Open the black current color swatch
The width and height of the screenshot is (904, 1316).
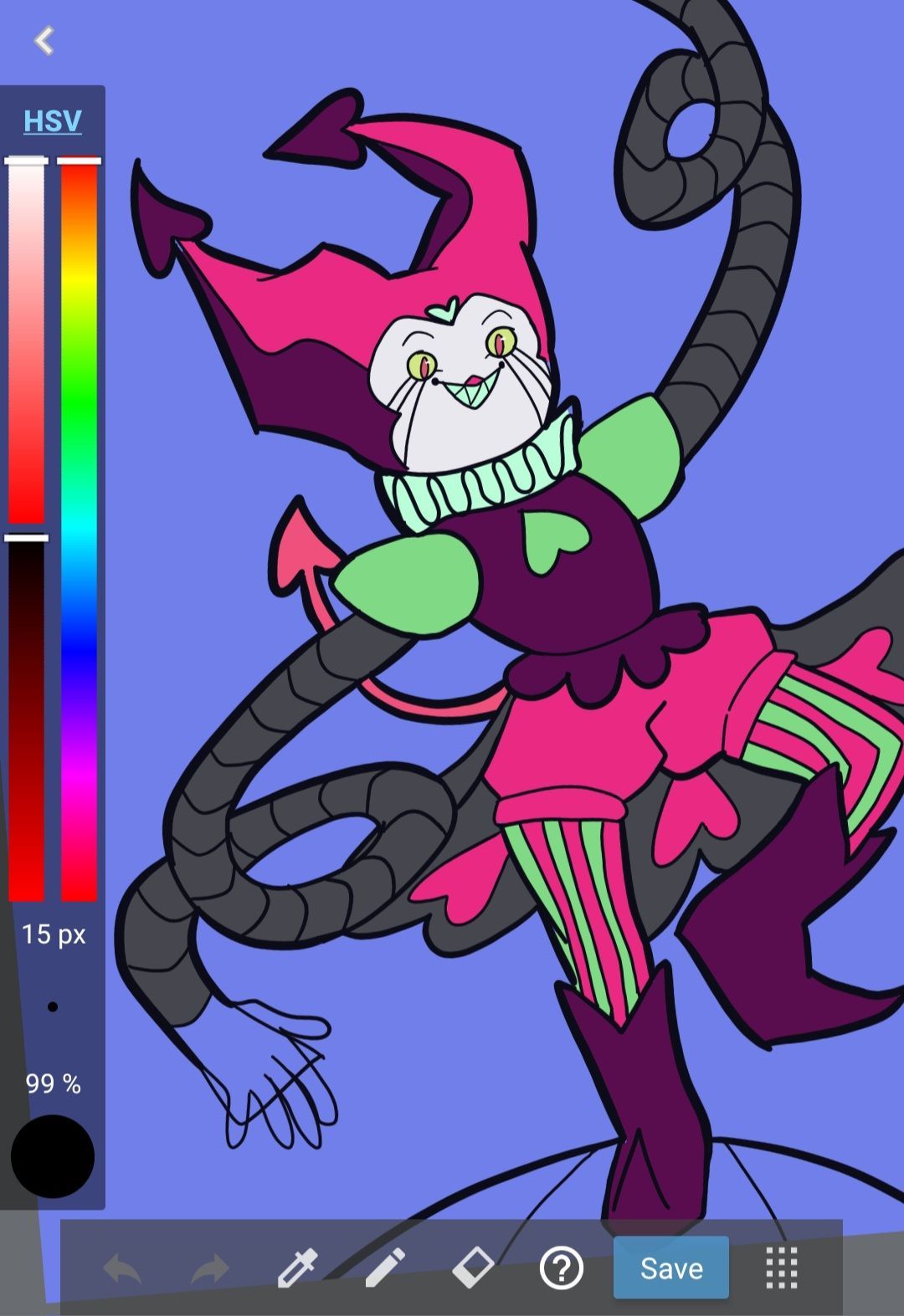(x=53, y=1156)
